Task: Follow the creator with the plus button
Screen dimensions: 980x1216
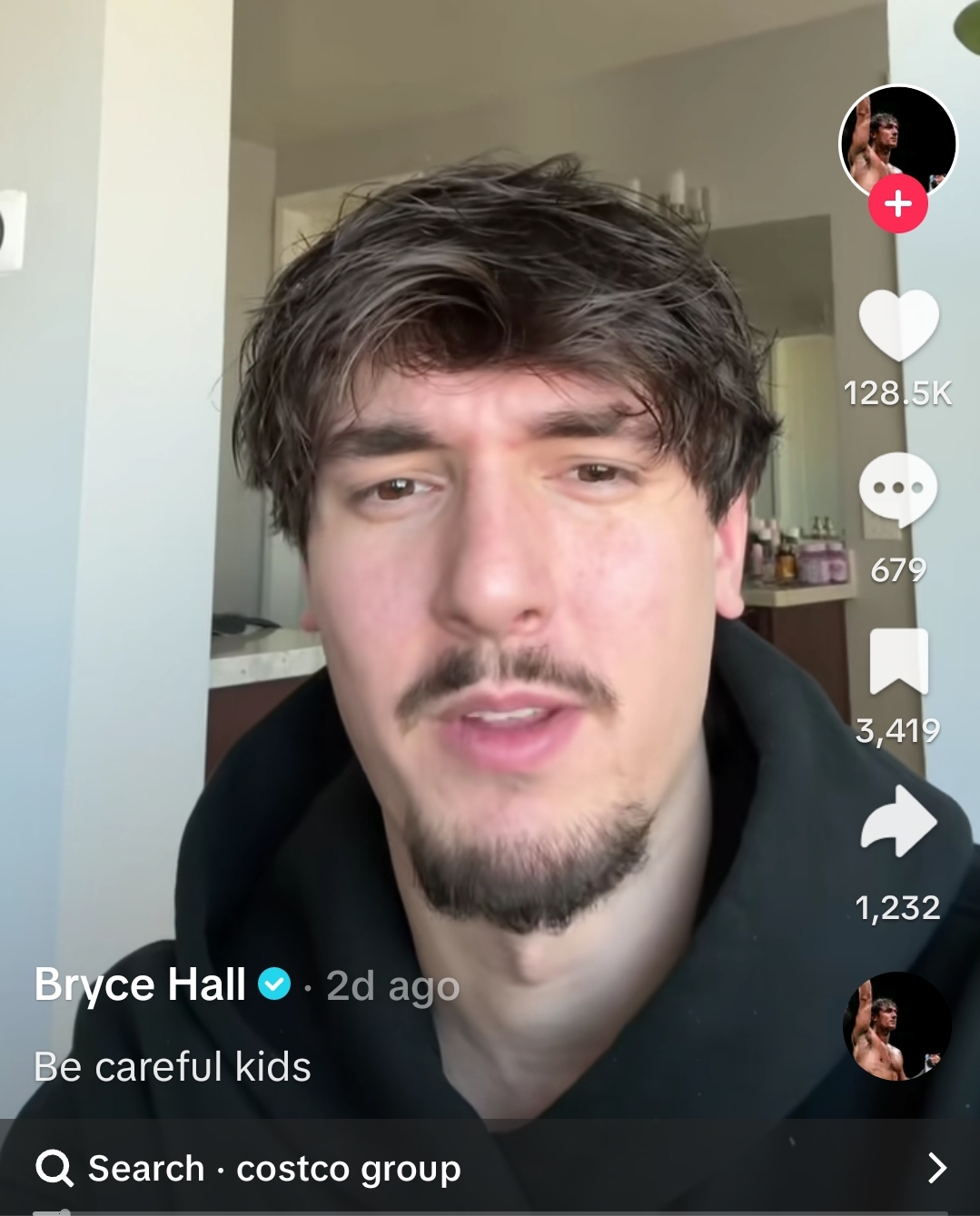Action: point(897,204)
